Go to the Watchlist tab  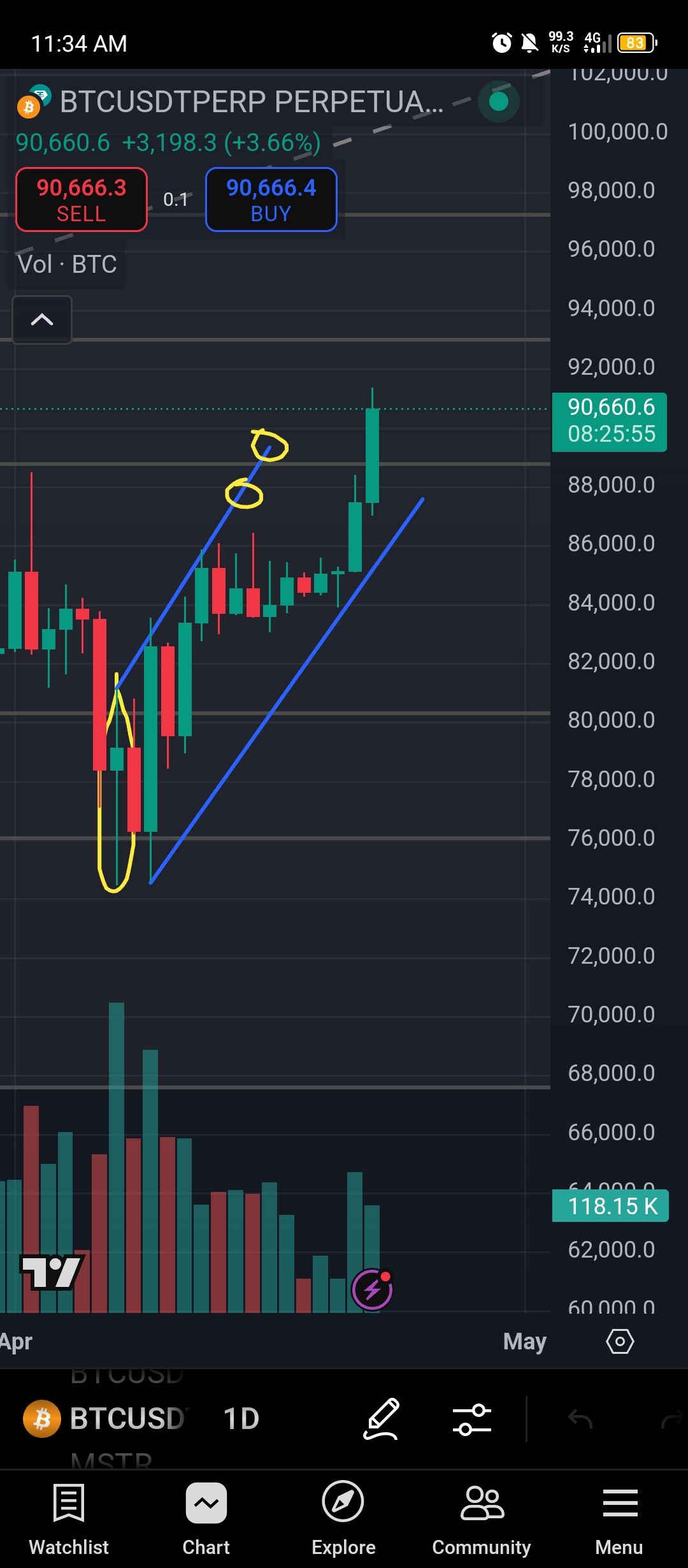(x=69, y=1518)
